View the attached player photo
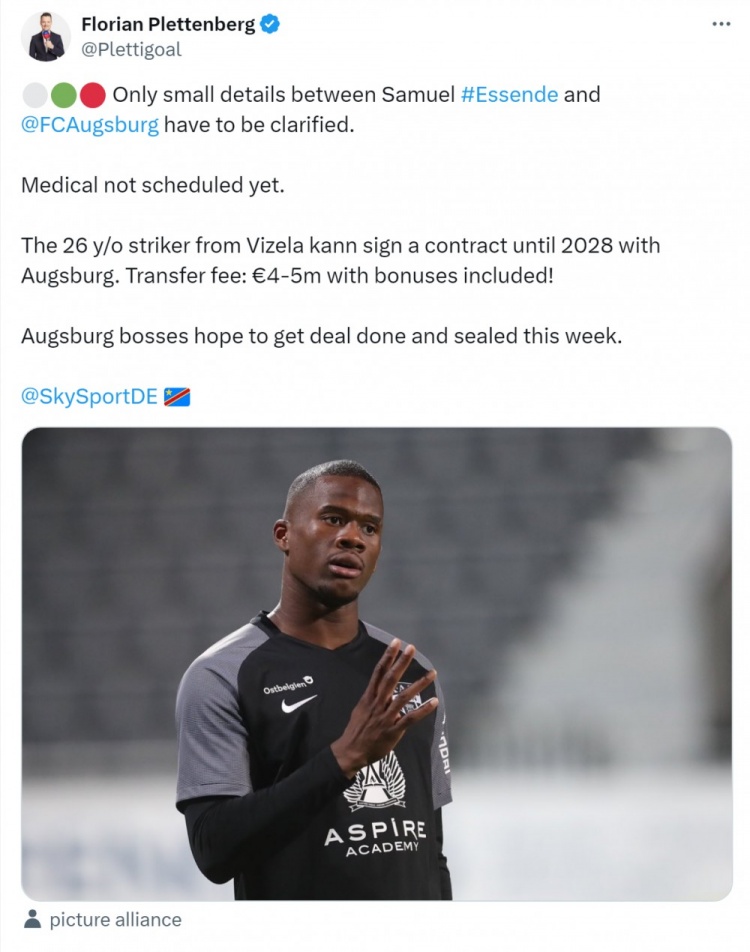 click(x=376, y=663)
